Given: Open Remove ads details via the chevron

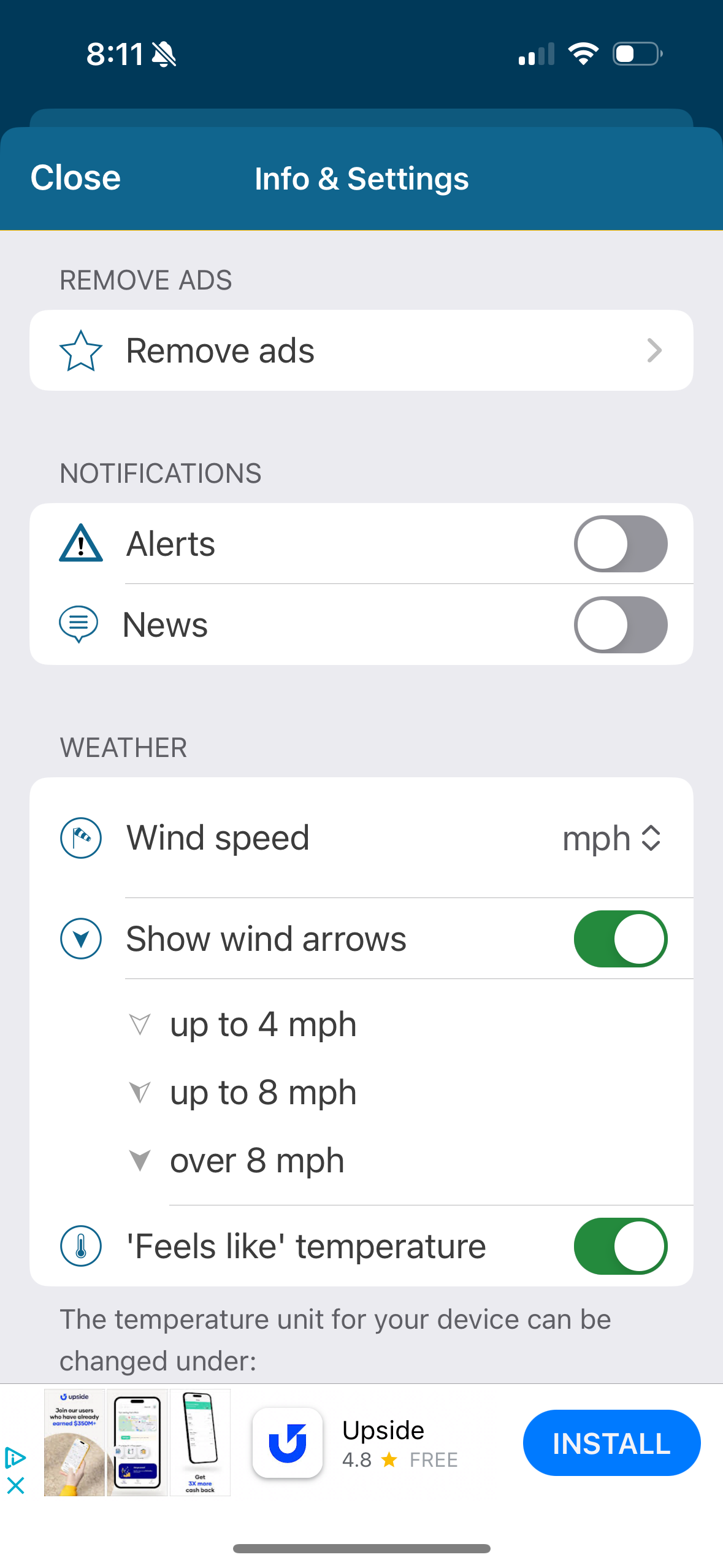Looking at the screenshot, I should click(656, 350).
